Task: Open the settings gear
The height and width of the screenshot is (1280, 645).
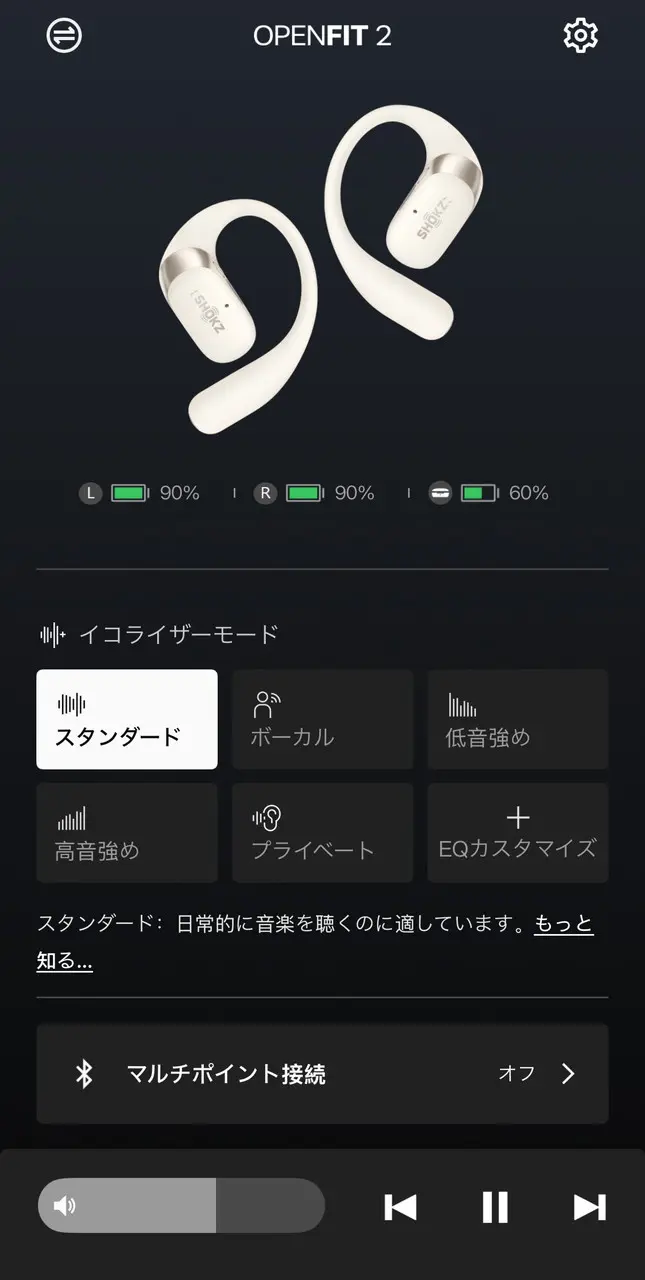Action: click(x=580, y=36)
